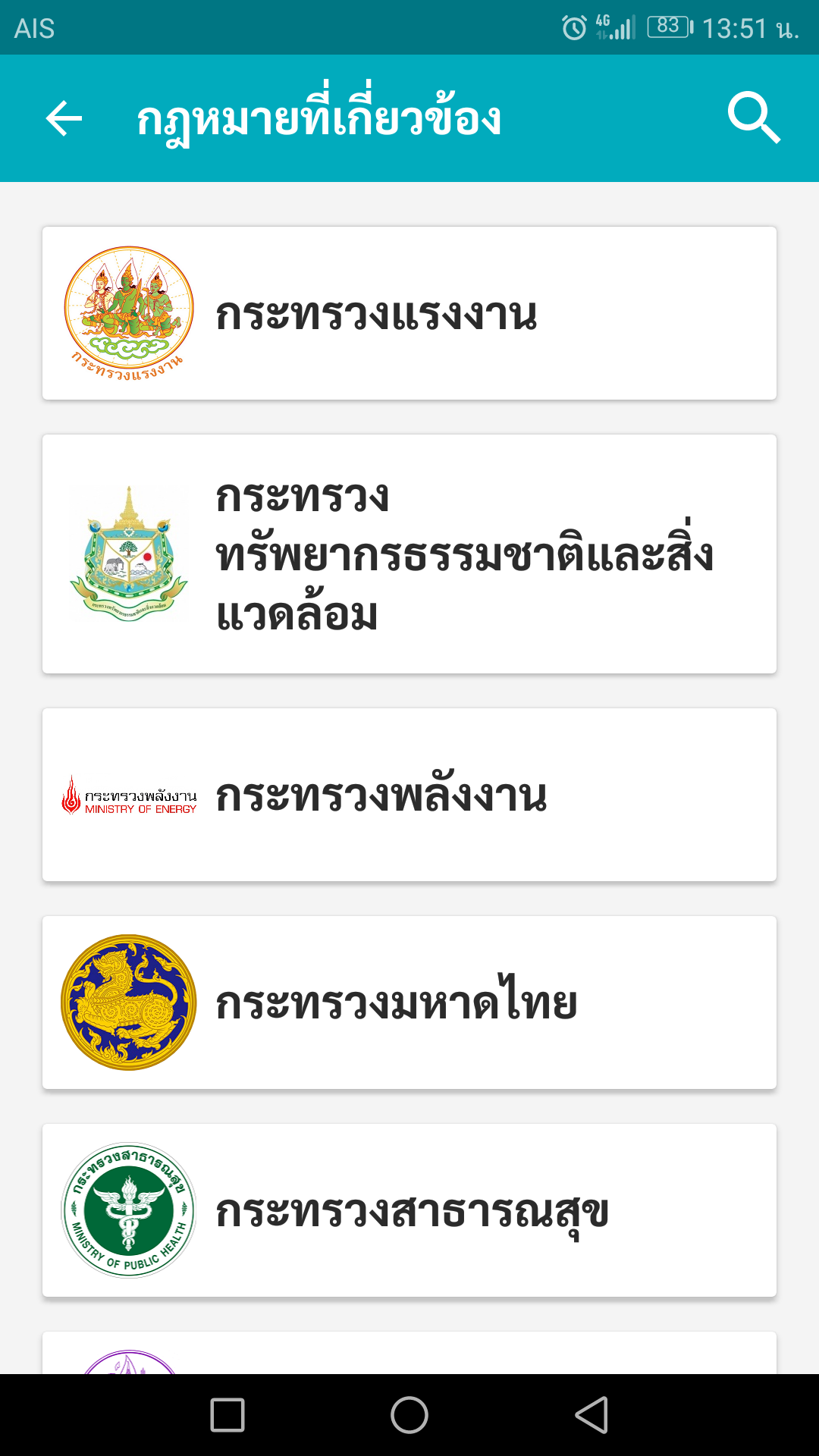
Task: Tap the system home button
Action: tap(409, 1415)
